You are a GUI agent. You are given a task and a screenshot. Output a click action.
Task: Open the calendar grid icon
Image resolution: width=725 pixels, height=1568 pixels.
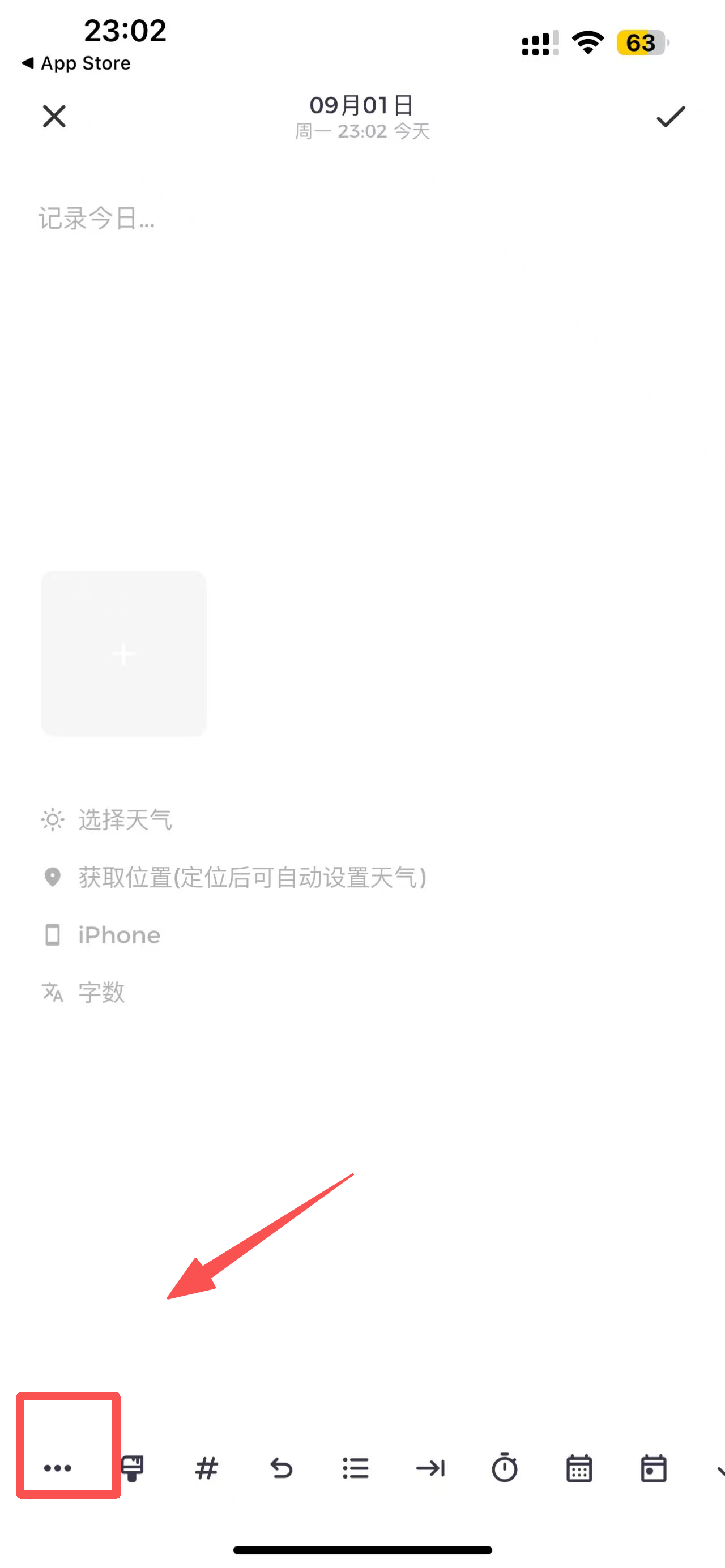pyautogui.click(x=579, y=1468)
